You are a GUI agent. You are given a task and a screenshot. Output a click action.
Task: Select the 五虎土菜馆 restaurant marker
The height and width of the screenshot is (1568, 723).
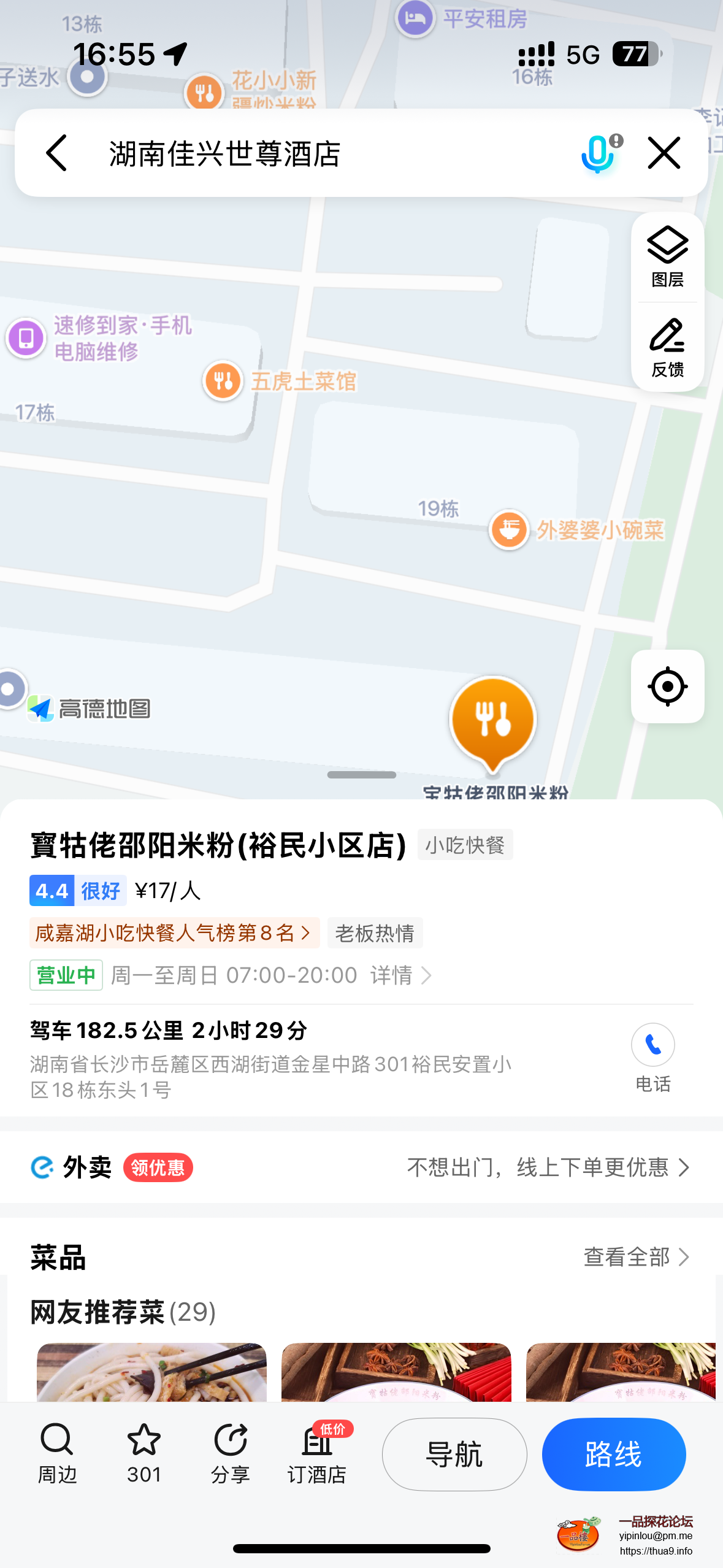(x=223, y=380)
